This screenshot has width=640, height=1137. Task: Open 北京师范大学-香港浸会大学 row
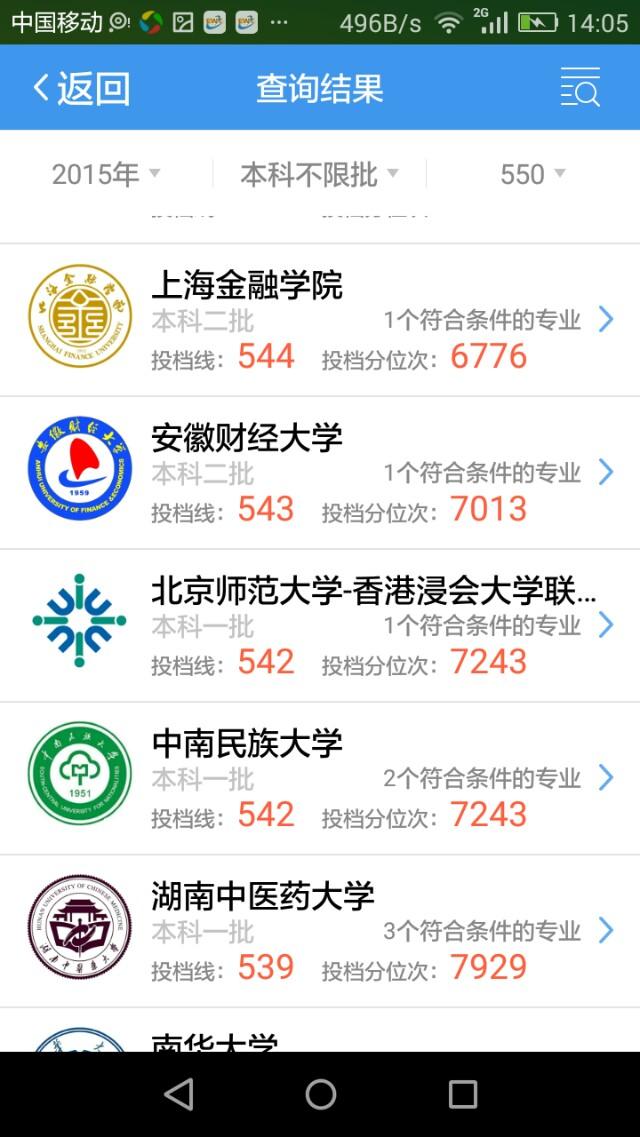tap(320, 626)
